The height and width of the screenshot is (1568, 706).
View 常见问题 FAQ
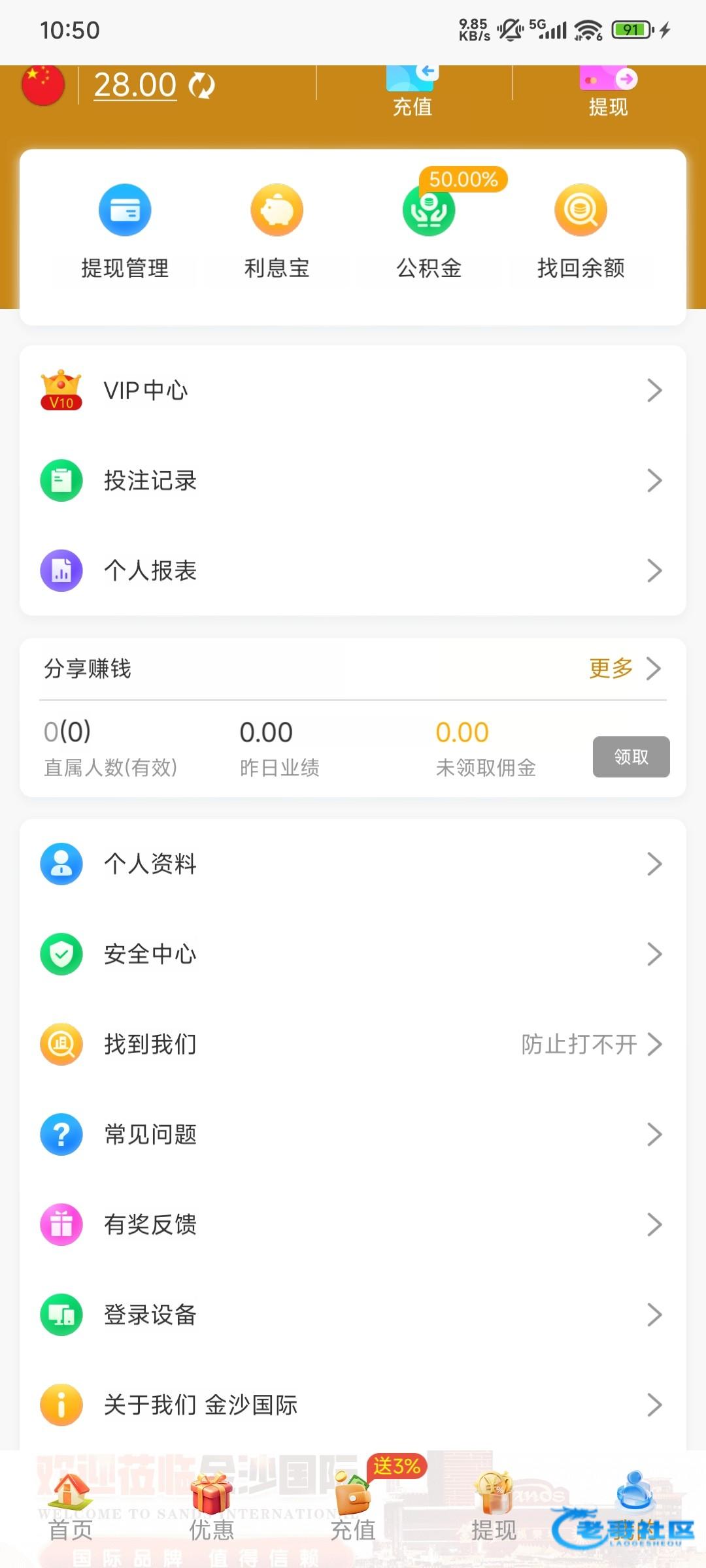coord(353,1134)
